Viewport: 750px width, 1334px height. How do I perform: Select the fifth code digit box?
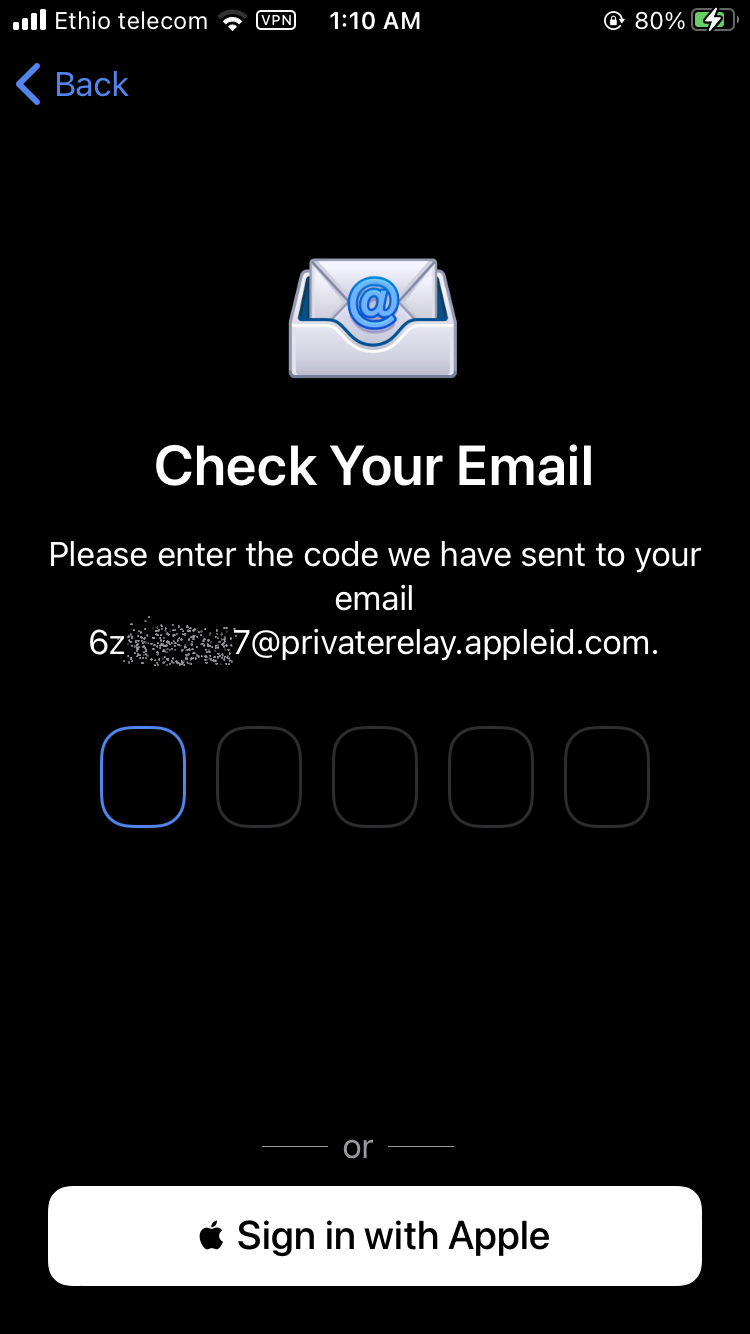[607, 777]
